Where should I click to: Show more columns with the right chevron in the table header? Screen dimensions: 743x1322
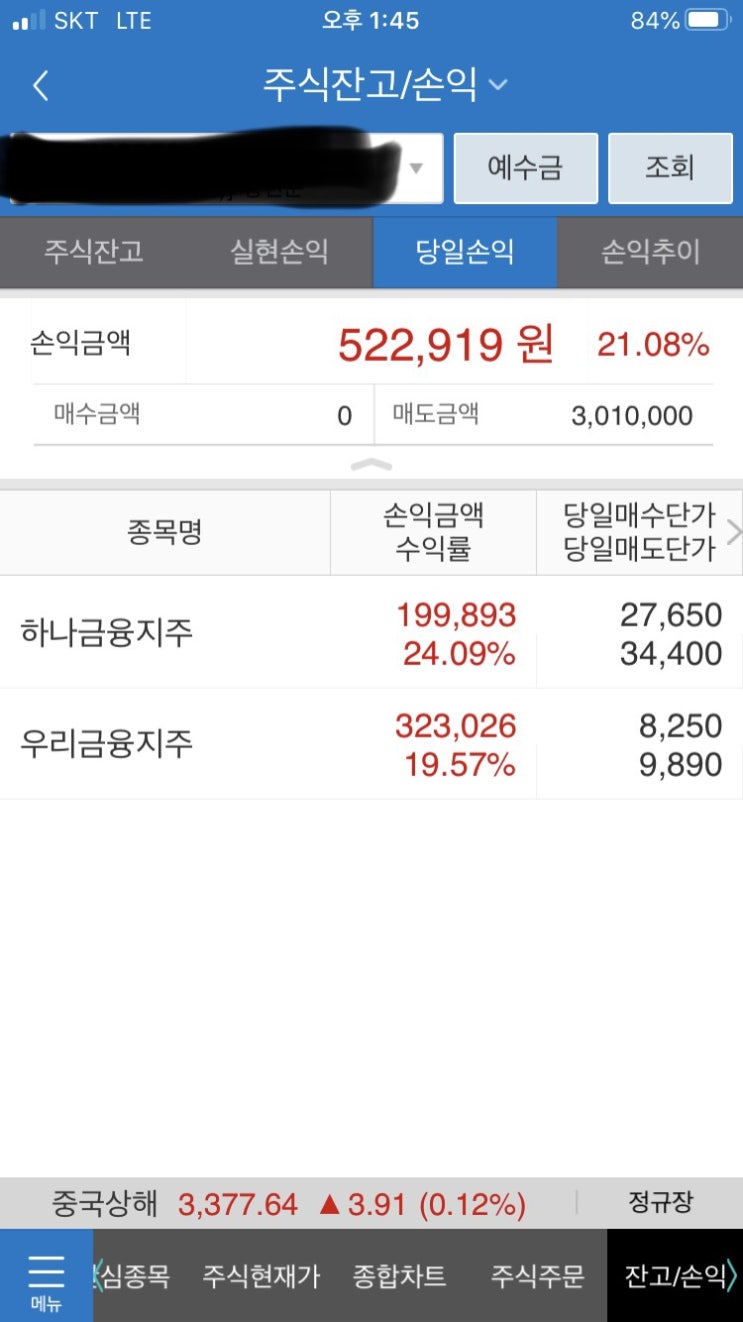pos(733,532)
